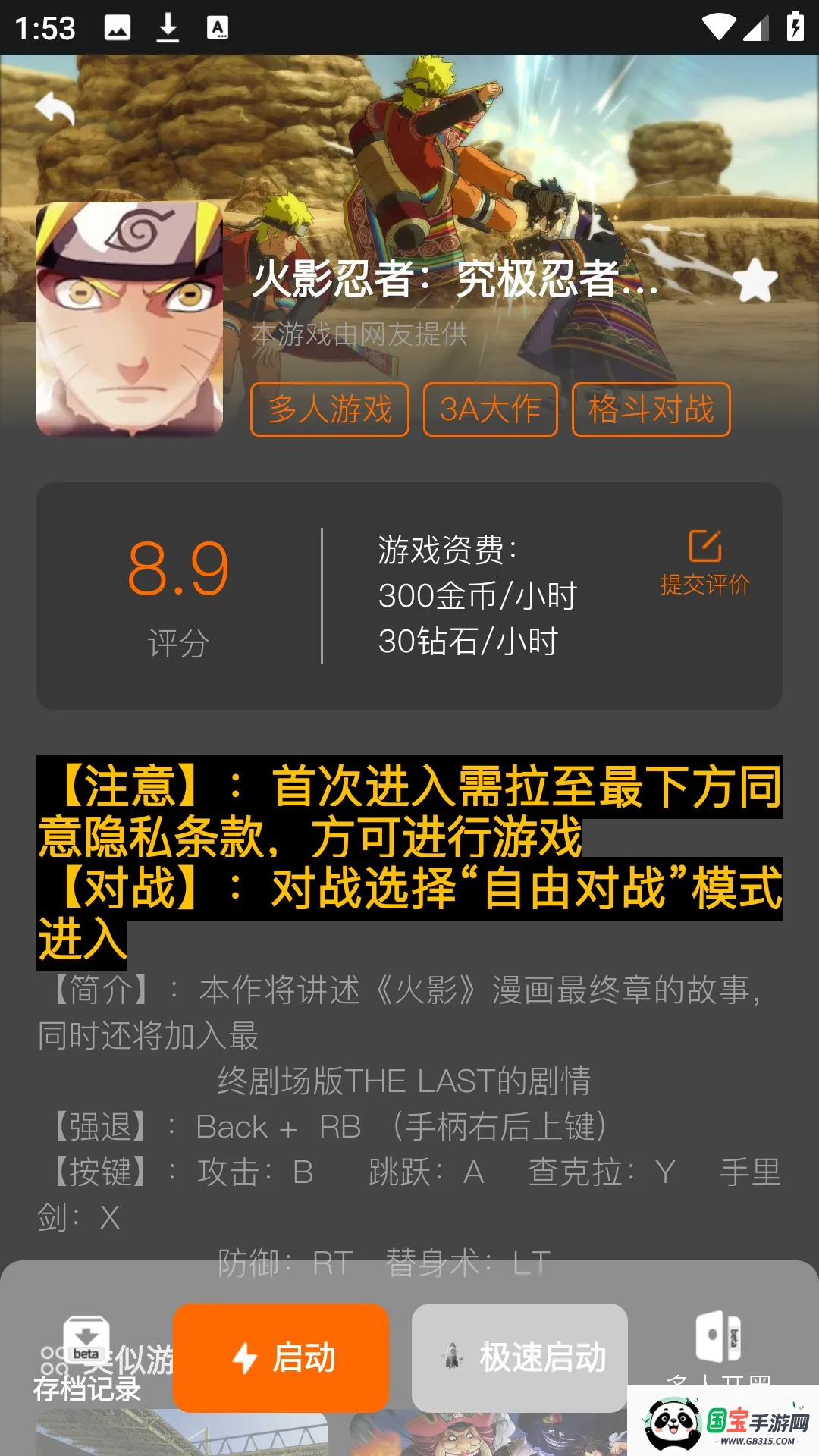This screenshot has height=1456, width=819.
Task: Tap the download arrow icon in the status bar
Action: click(x=168, y=27)
